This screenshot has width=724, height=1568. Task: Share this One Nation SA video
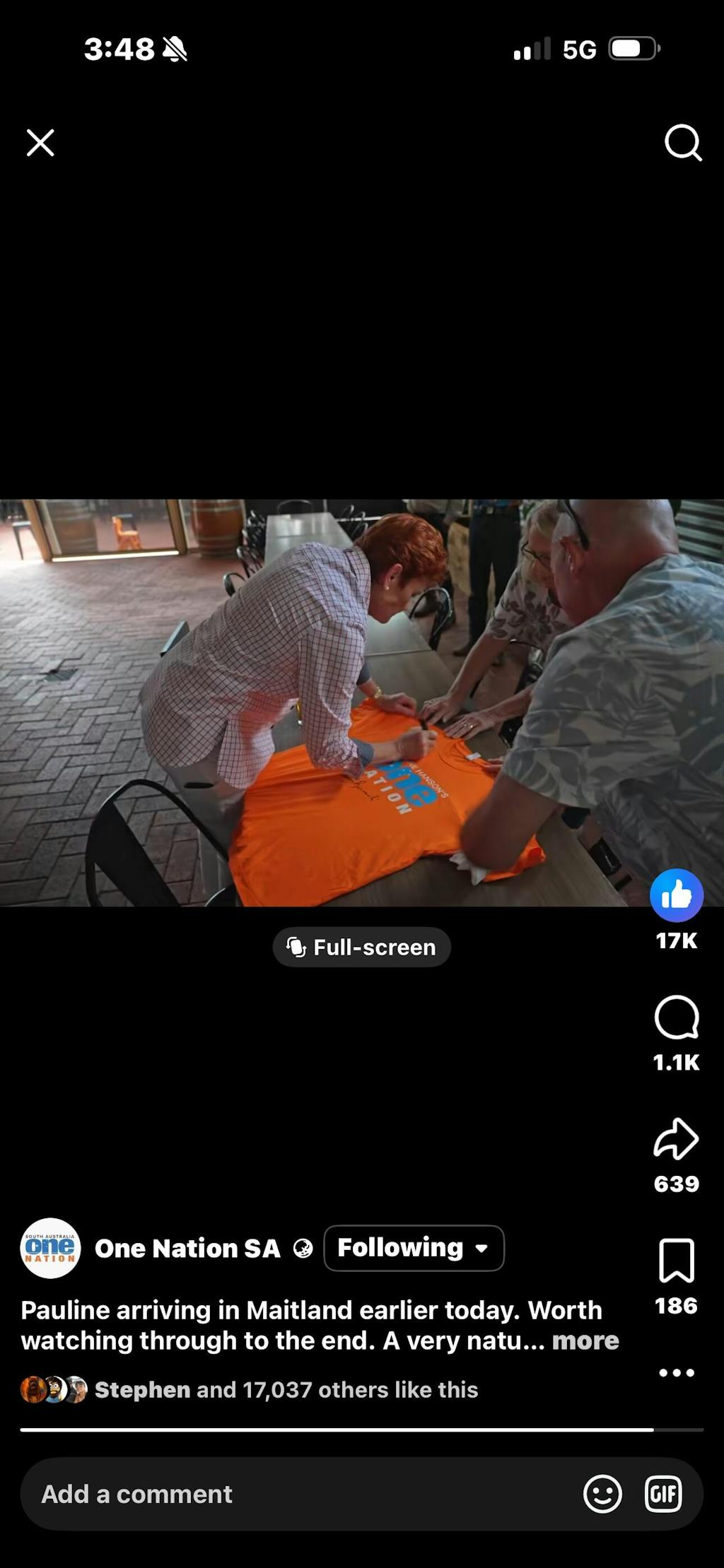click(x=677, y=1139)
